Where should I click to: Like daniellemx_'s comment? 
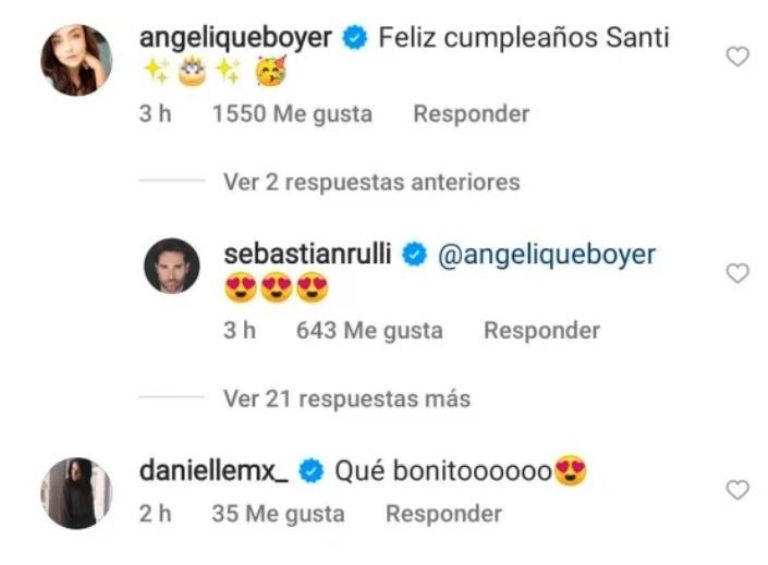737,490
